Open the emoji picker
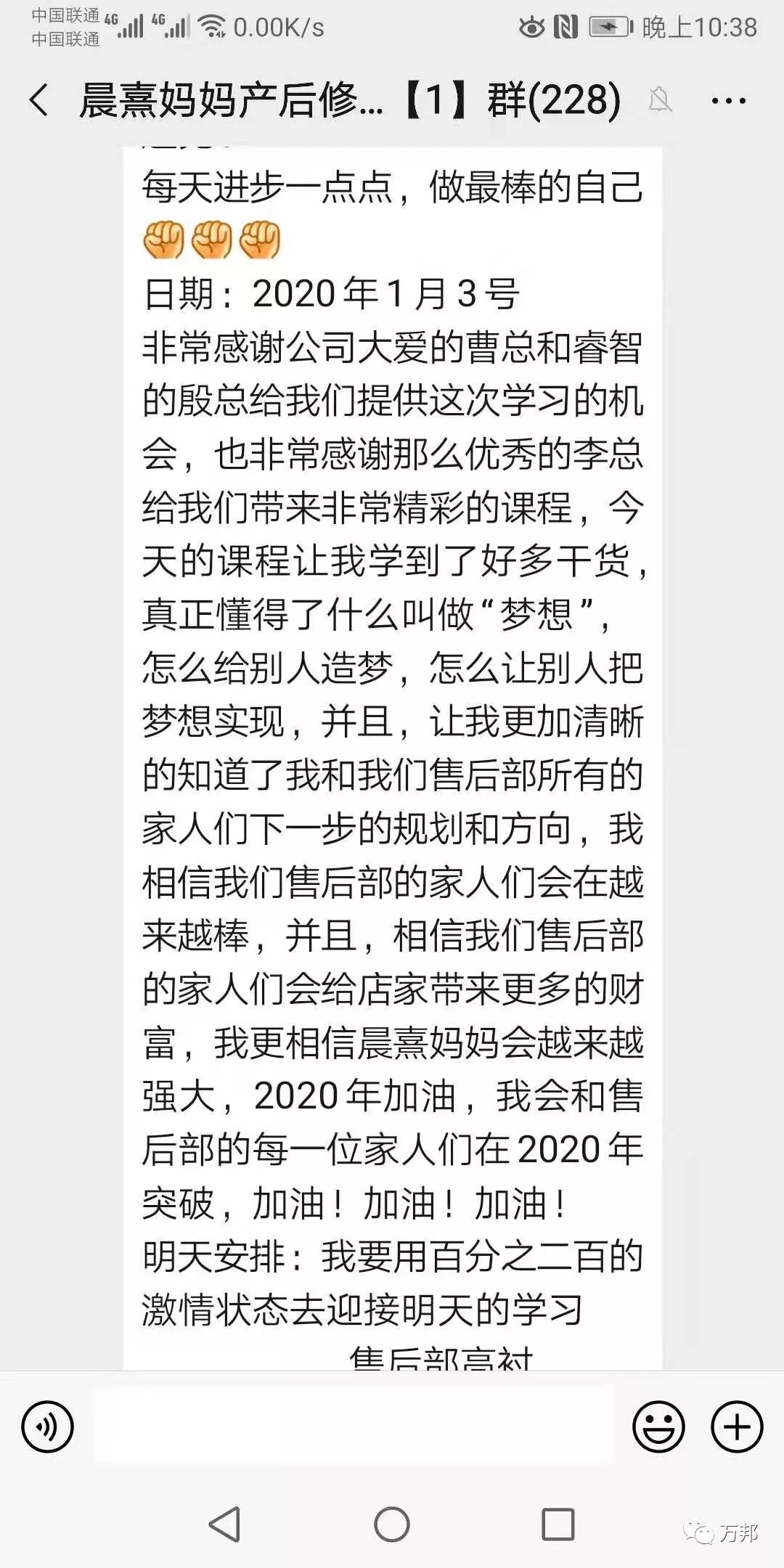This screenshot has width=784, height=1568. [658, 1426]
